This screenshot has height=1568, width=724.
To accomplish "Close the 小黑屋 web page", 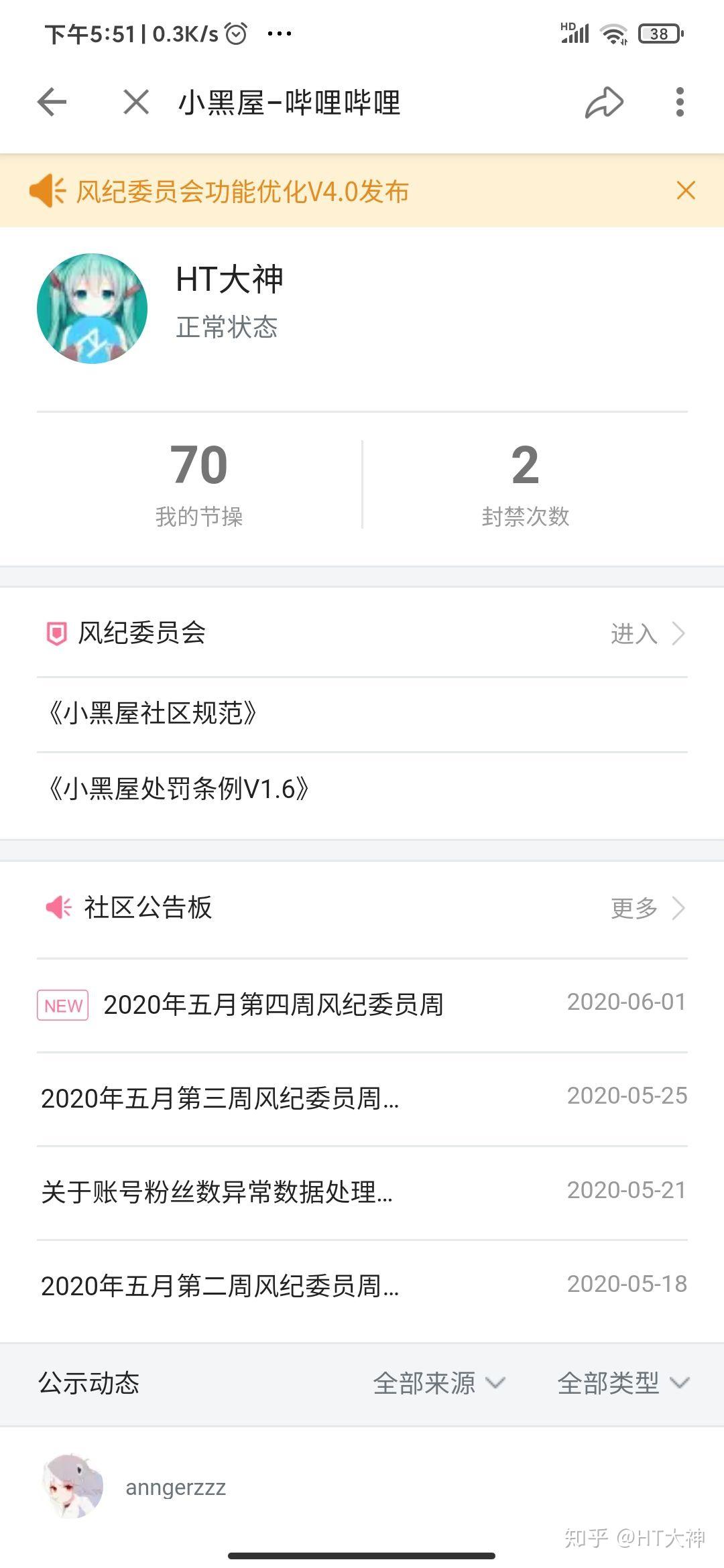I will tap(136, 103).
